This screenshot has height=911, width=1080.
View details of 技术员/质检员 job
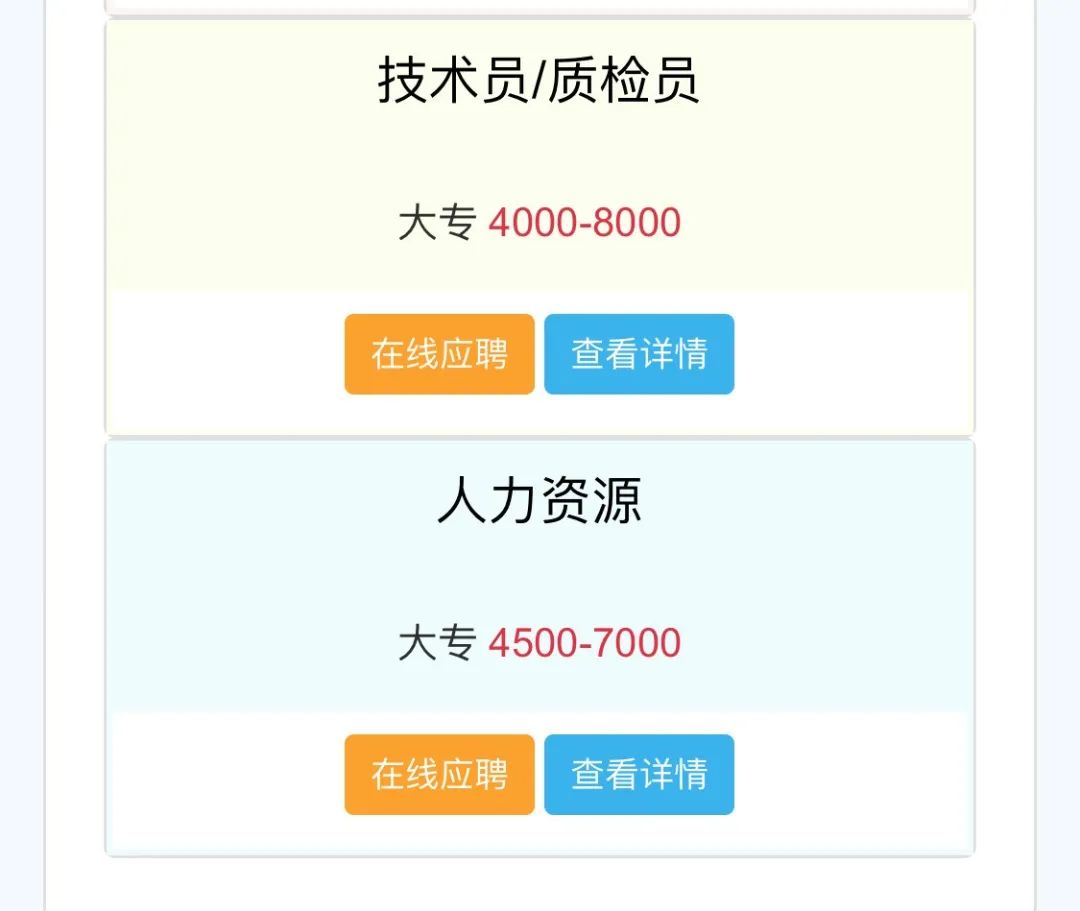(x=639, y=354)
